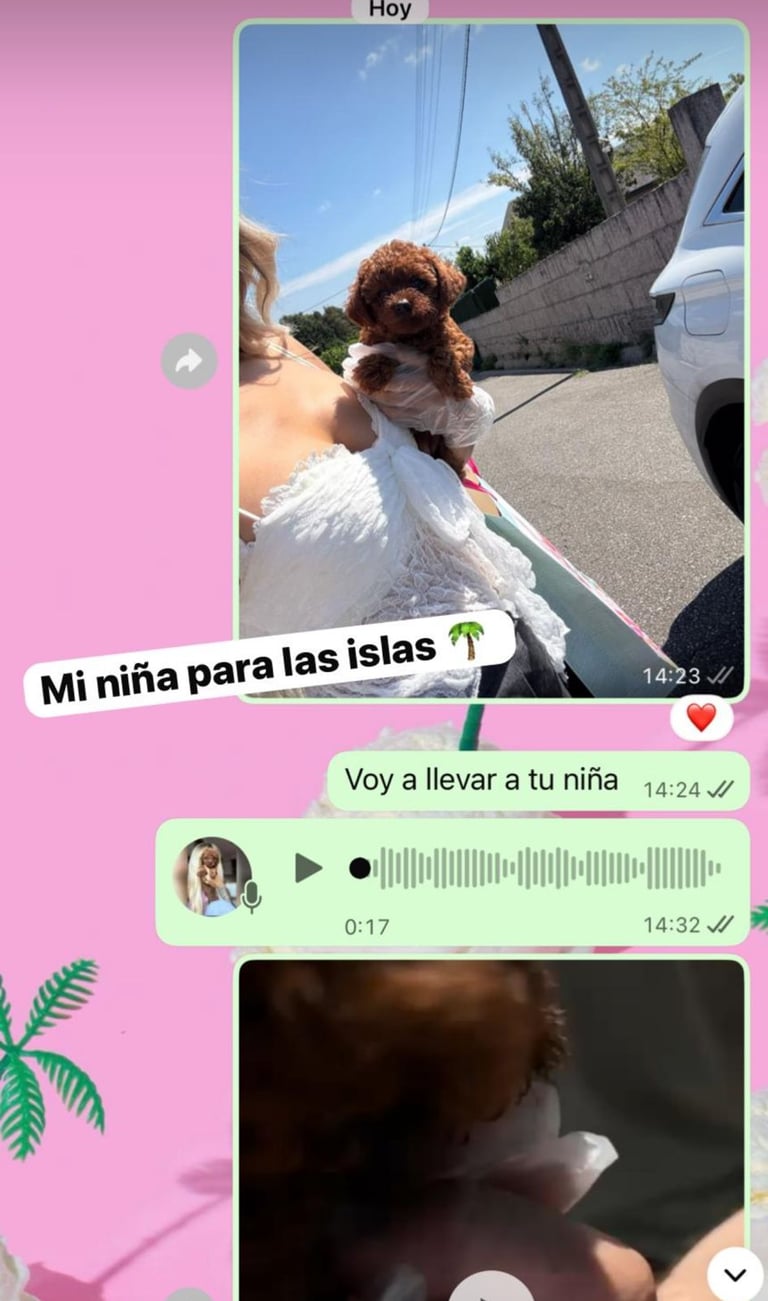
Task: Open the video message below the voice note
Action: tap(492, 1130)
